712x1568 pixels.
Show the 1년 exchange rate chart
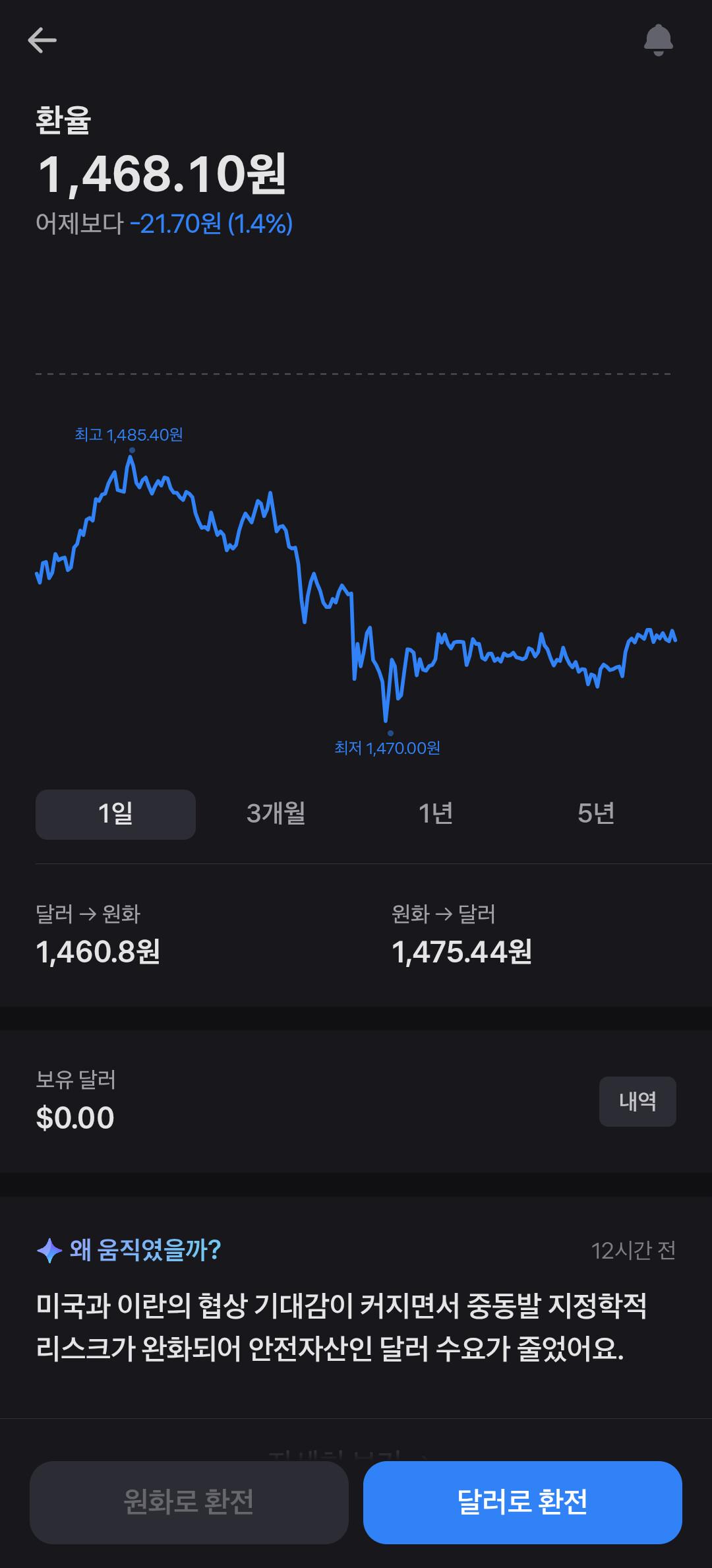pyautogui.click(x=436, y=814)
